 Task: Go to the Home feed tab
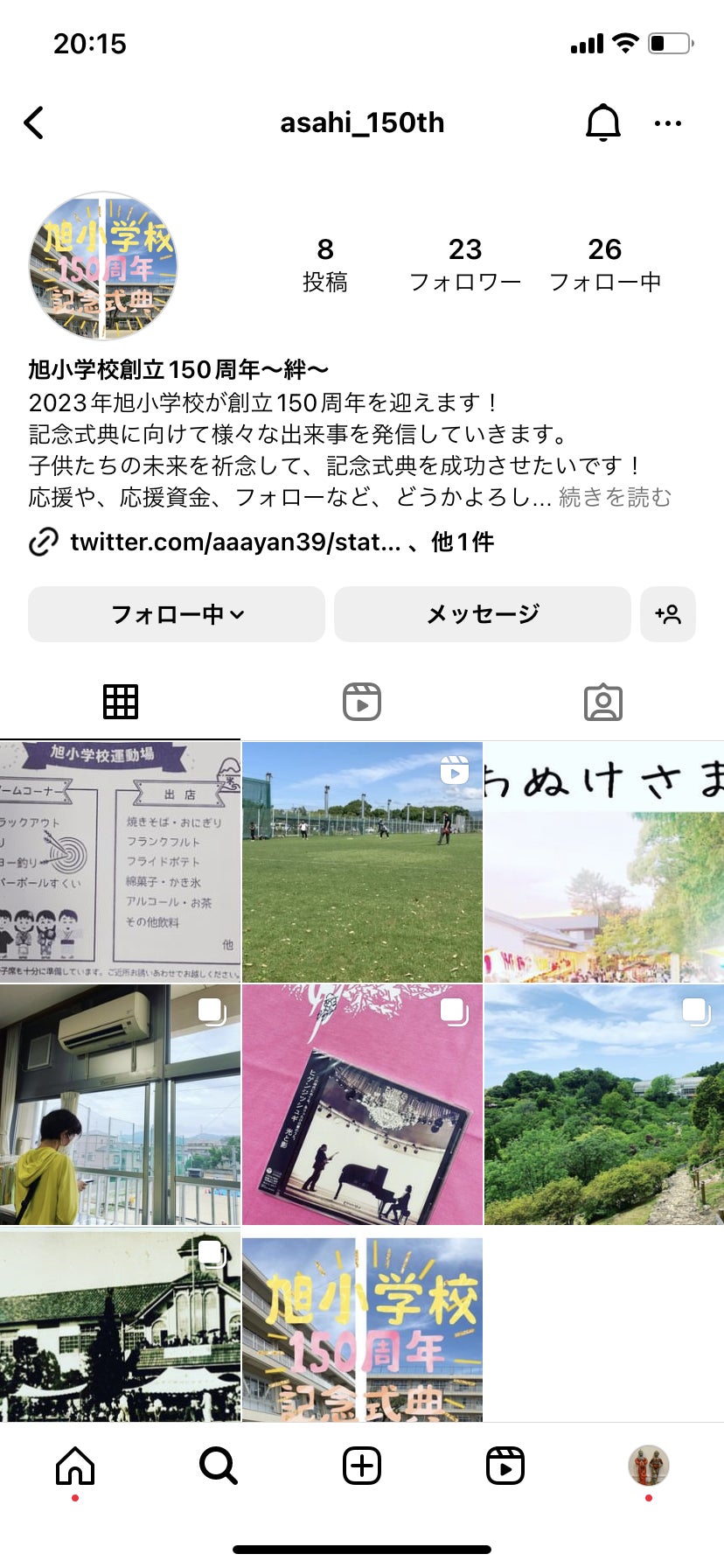coord(75,1466)
